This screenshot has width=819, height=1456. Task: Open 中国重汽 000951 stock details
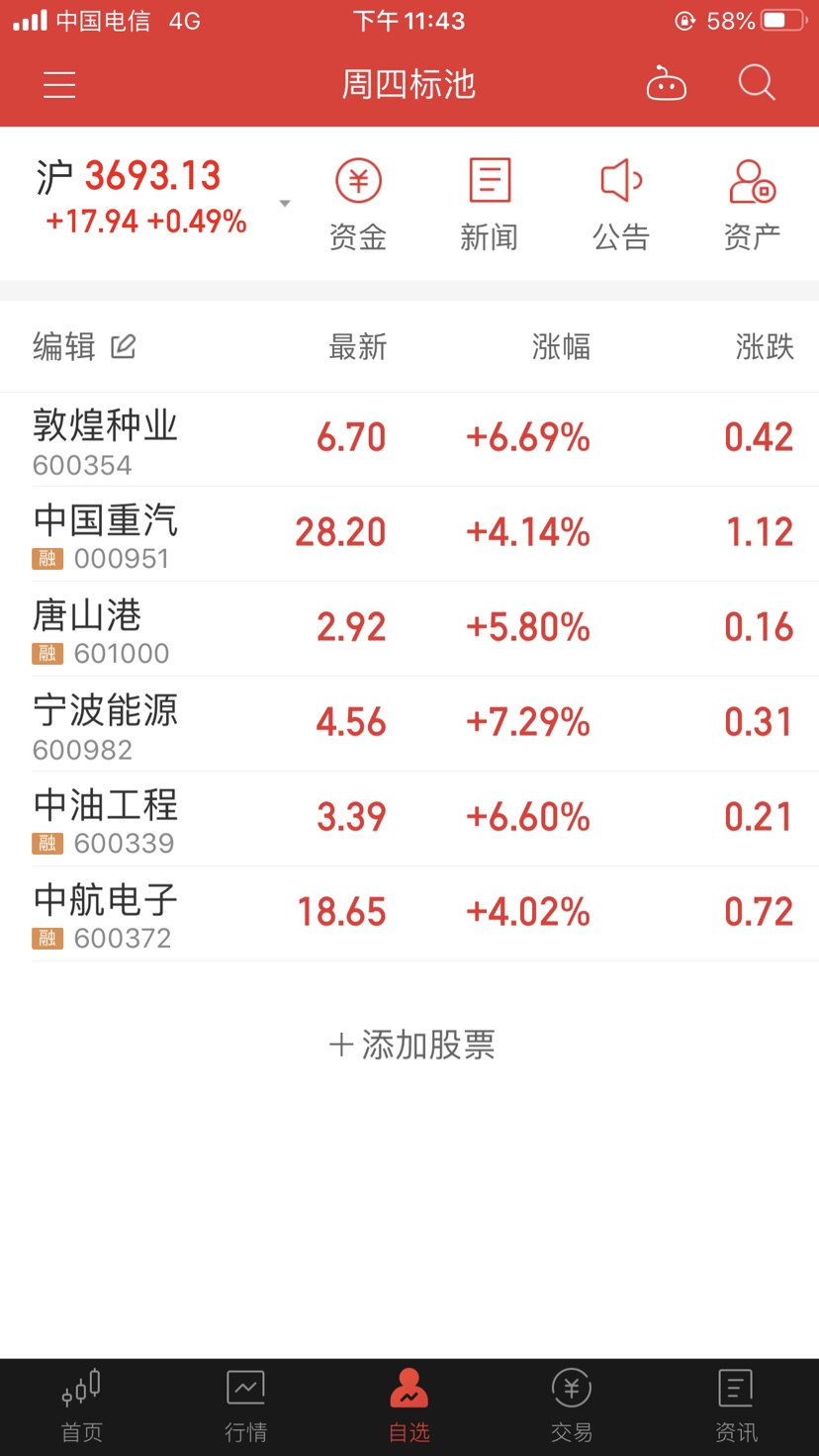tap(409, 534)
